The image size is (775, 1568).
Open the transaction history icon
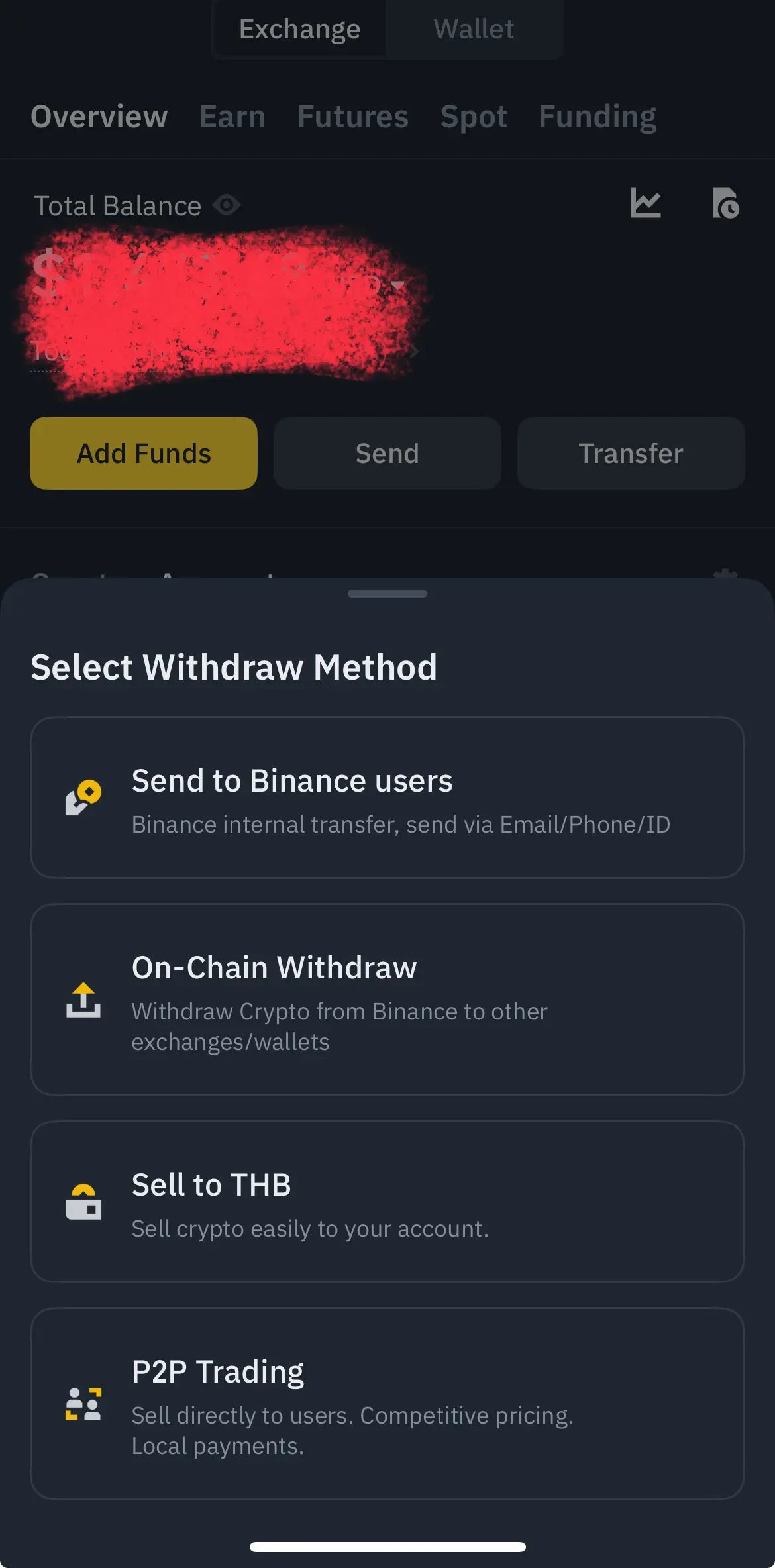725,203
